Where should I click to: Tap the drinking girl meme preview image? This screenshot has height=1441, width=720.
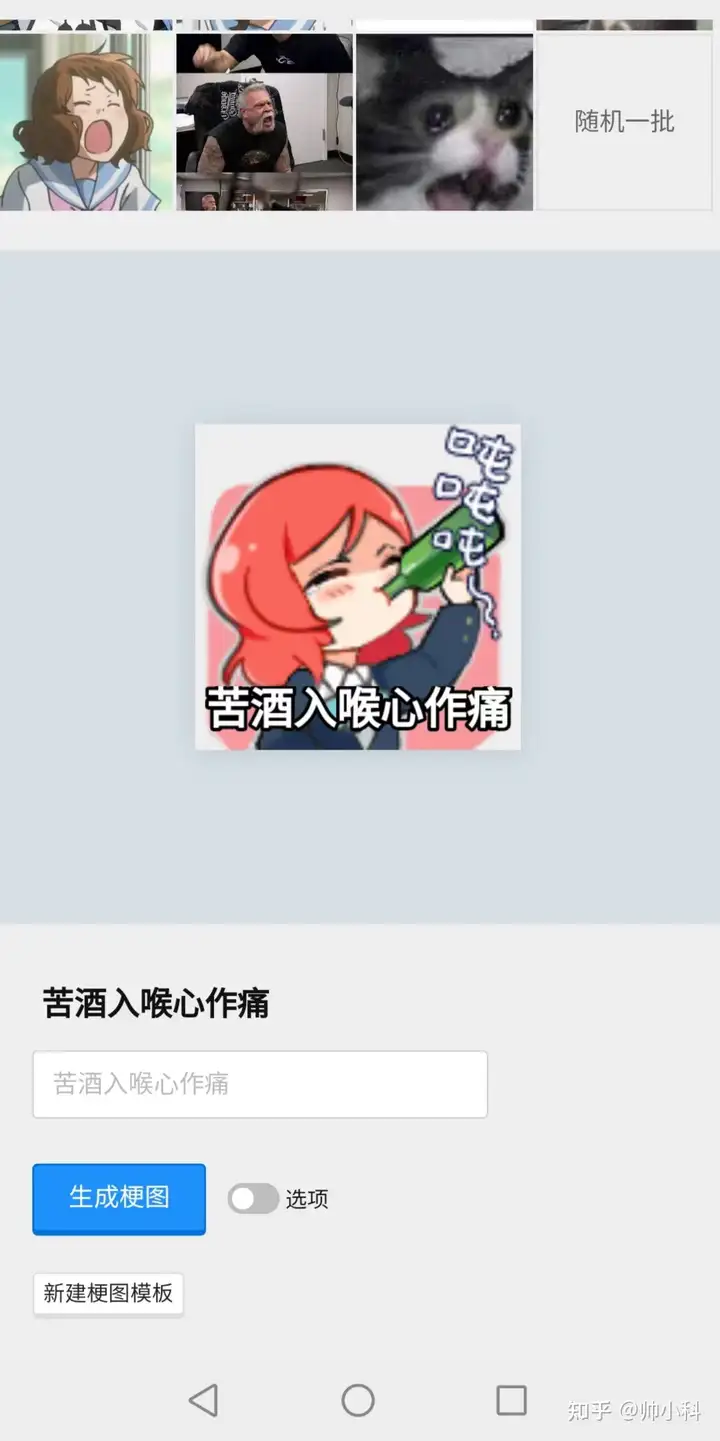(357, 588)
